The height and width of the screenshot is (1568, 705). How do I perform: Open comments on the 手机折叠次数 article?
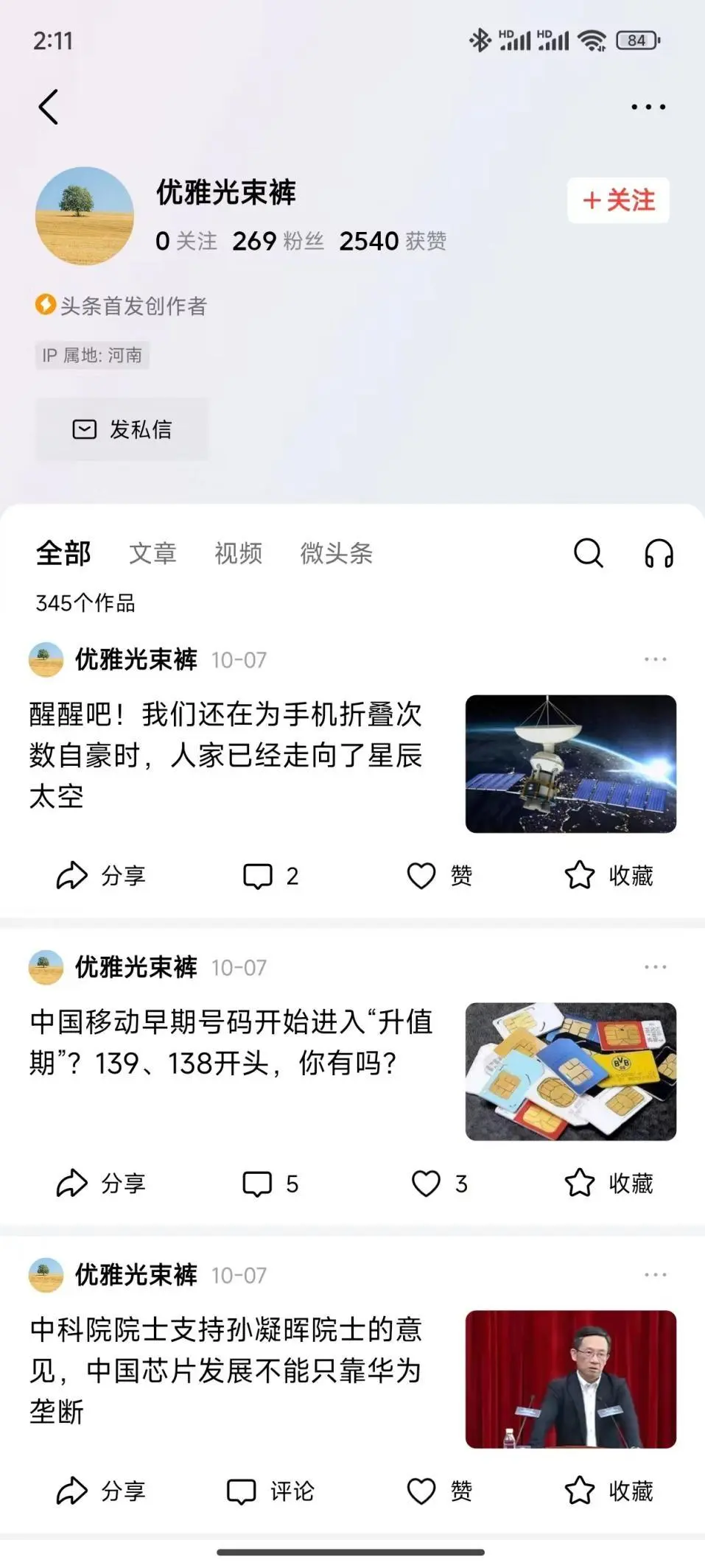click(270, 876)
